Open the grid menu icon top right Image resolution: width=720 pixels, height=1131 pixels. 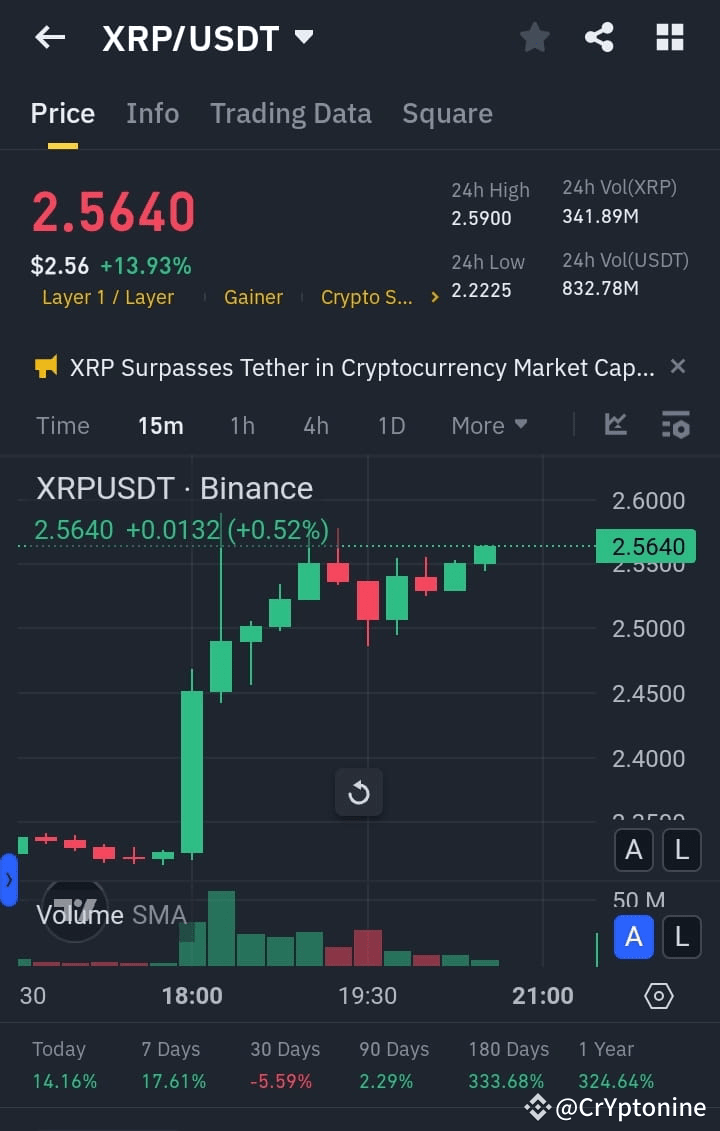coord(669,37)
